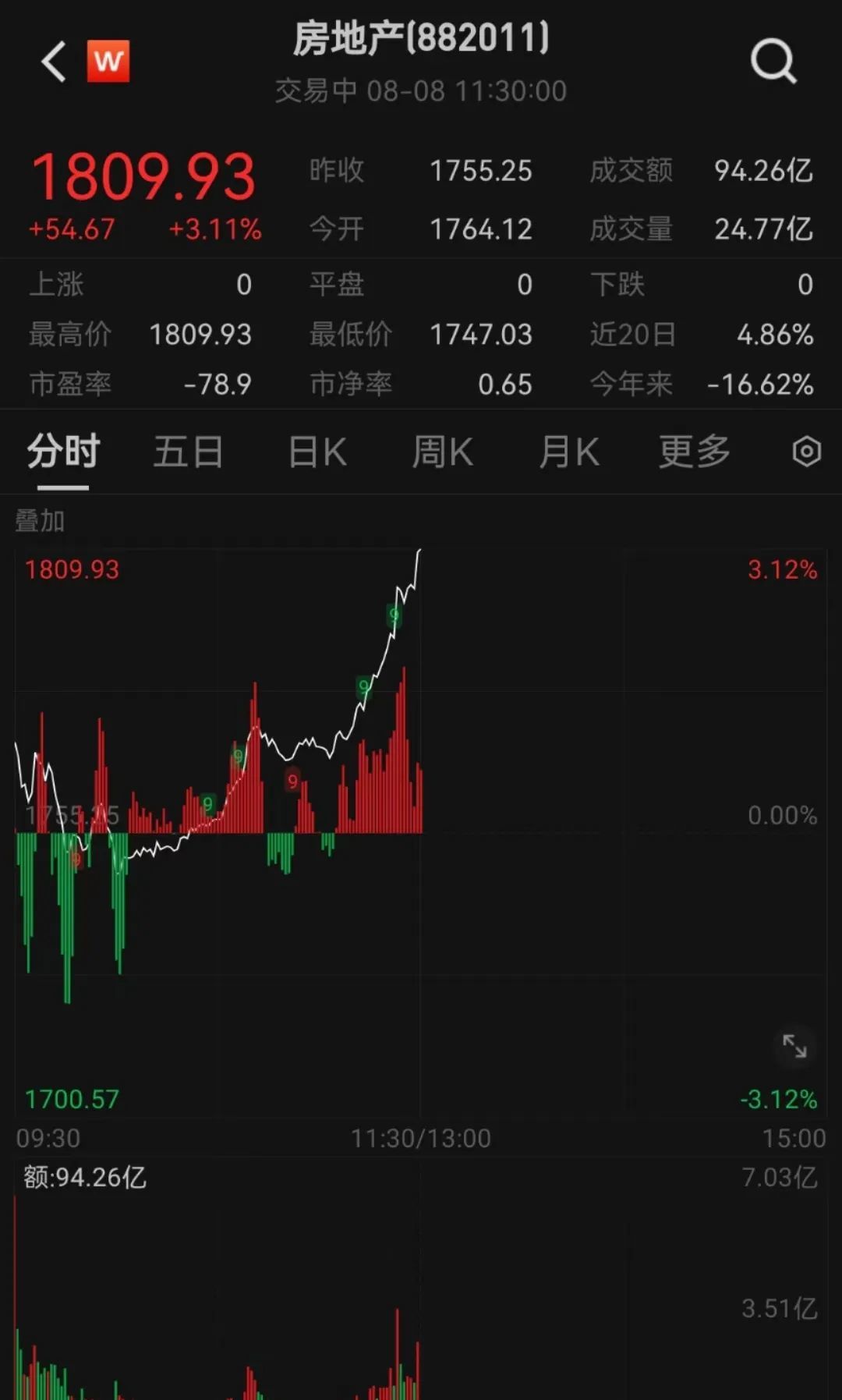Screen dimensions: 842x1400
Task: Open the 更多 chart options
Action: coord(694,452)
